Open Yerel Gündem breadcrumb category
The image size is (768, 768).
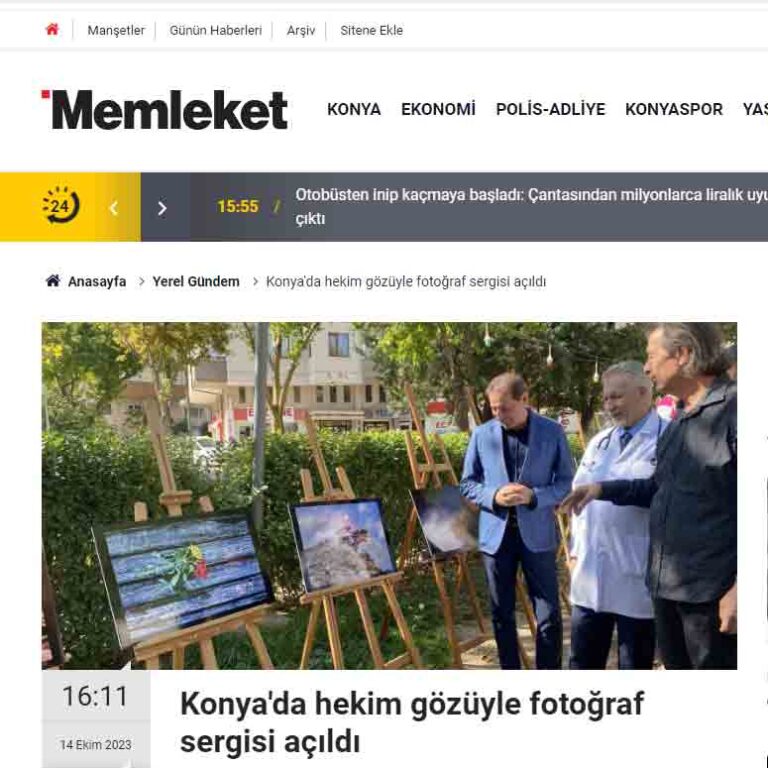point(196,282)
